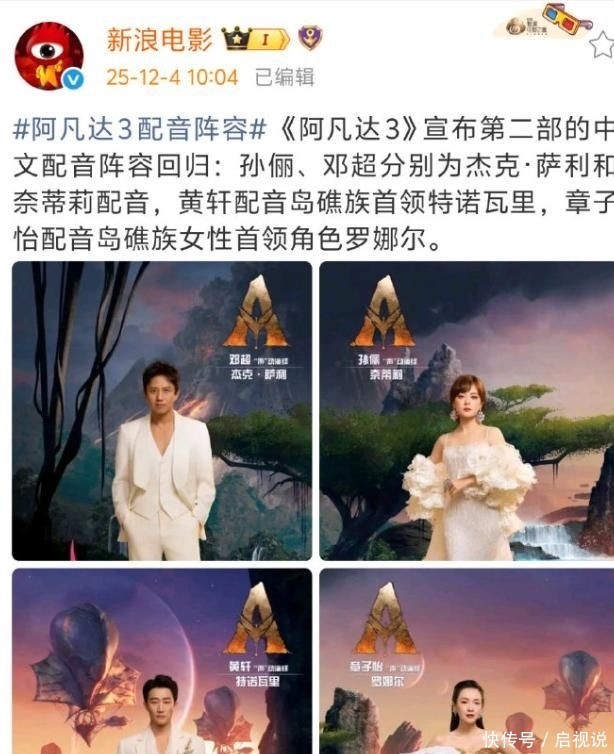Open the 孙俪 奈蒂莉 poster image
Viewport: 614px width, 754px height.
[x=466, y=411]
